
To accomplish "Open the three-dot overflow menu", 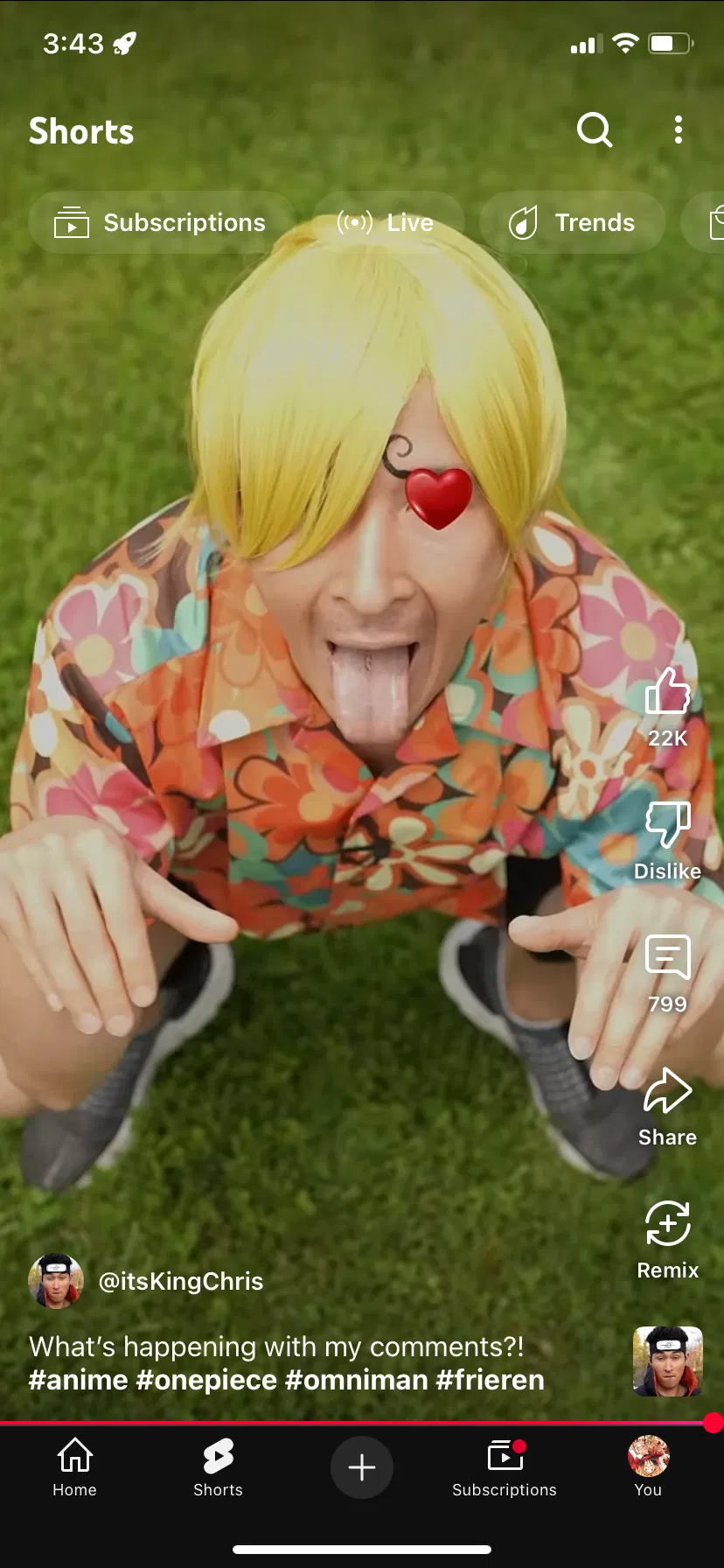I will (679, 130).
